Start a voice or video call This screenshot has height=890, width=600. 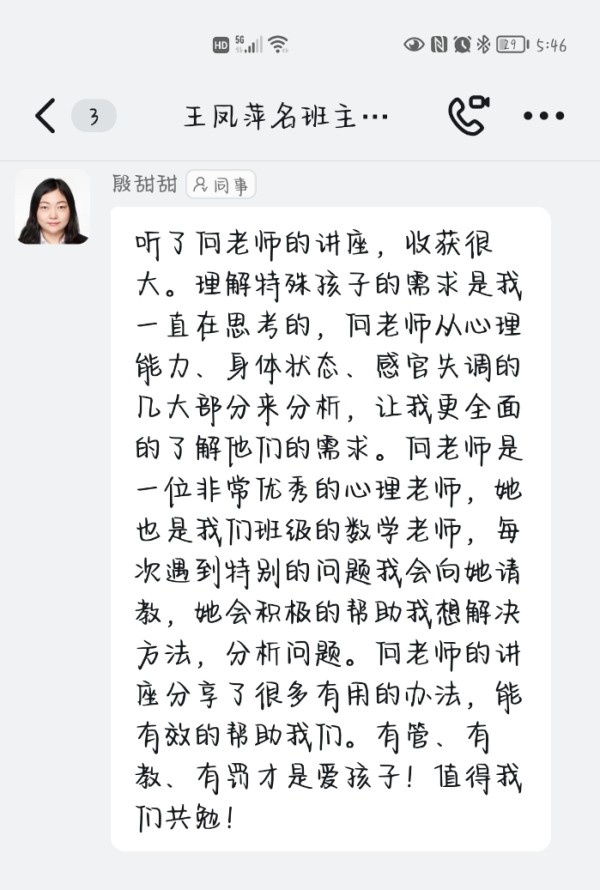pyautogui.click(x=467, y=116)
